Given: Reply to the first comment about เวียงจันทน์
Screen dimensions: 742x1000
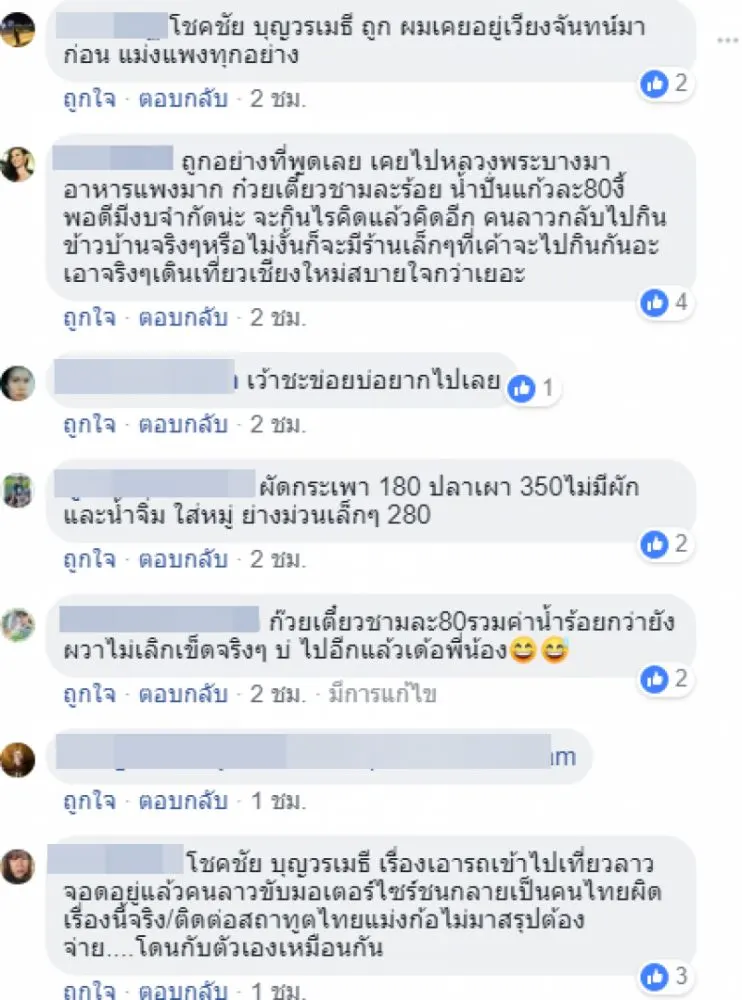Looking at the screenshot, I should click(x=187, y=98).
